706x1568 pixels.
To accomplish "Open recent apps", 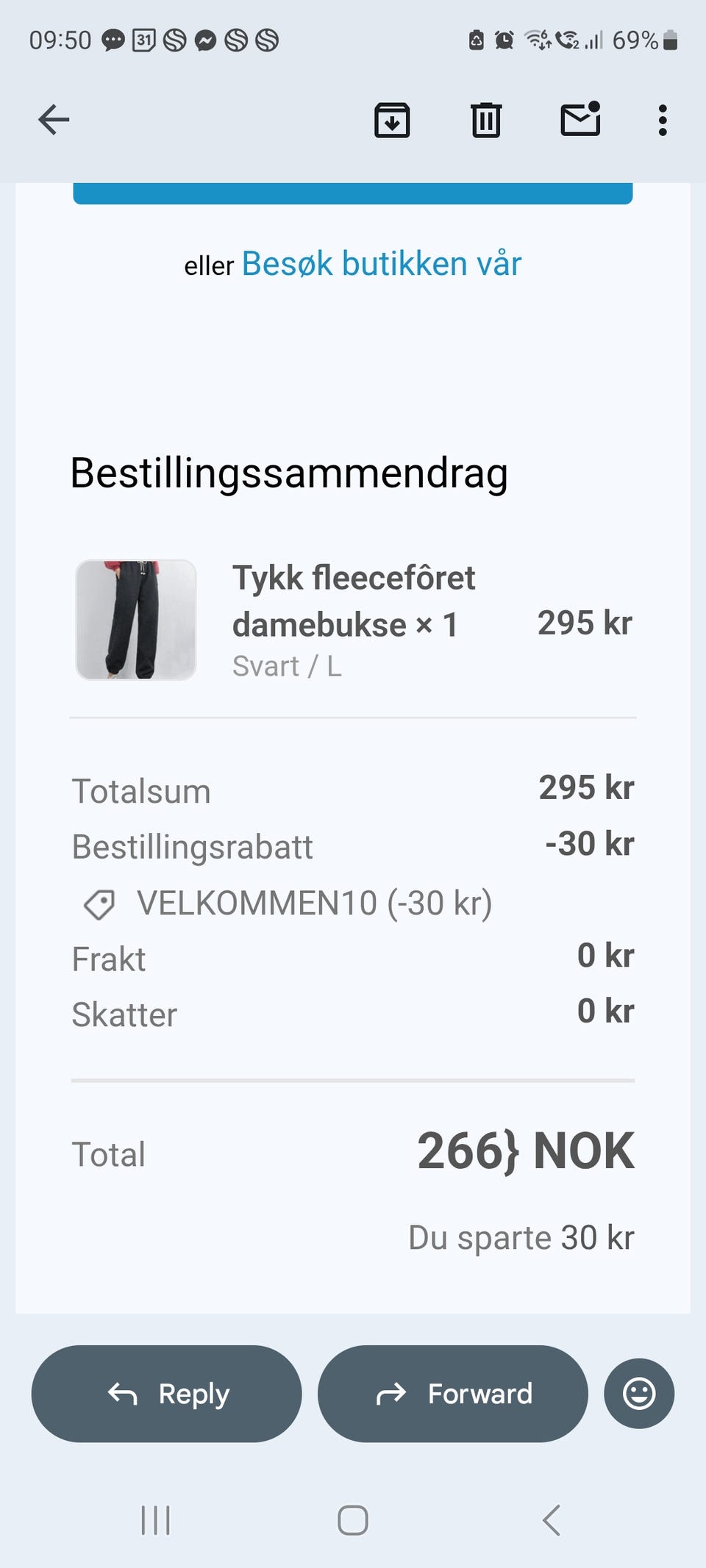I will point(155,1520).
